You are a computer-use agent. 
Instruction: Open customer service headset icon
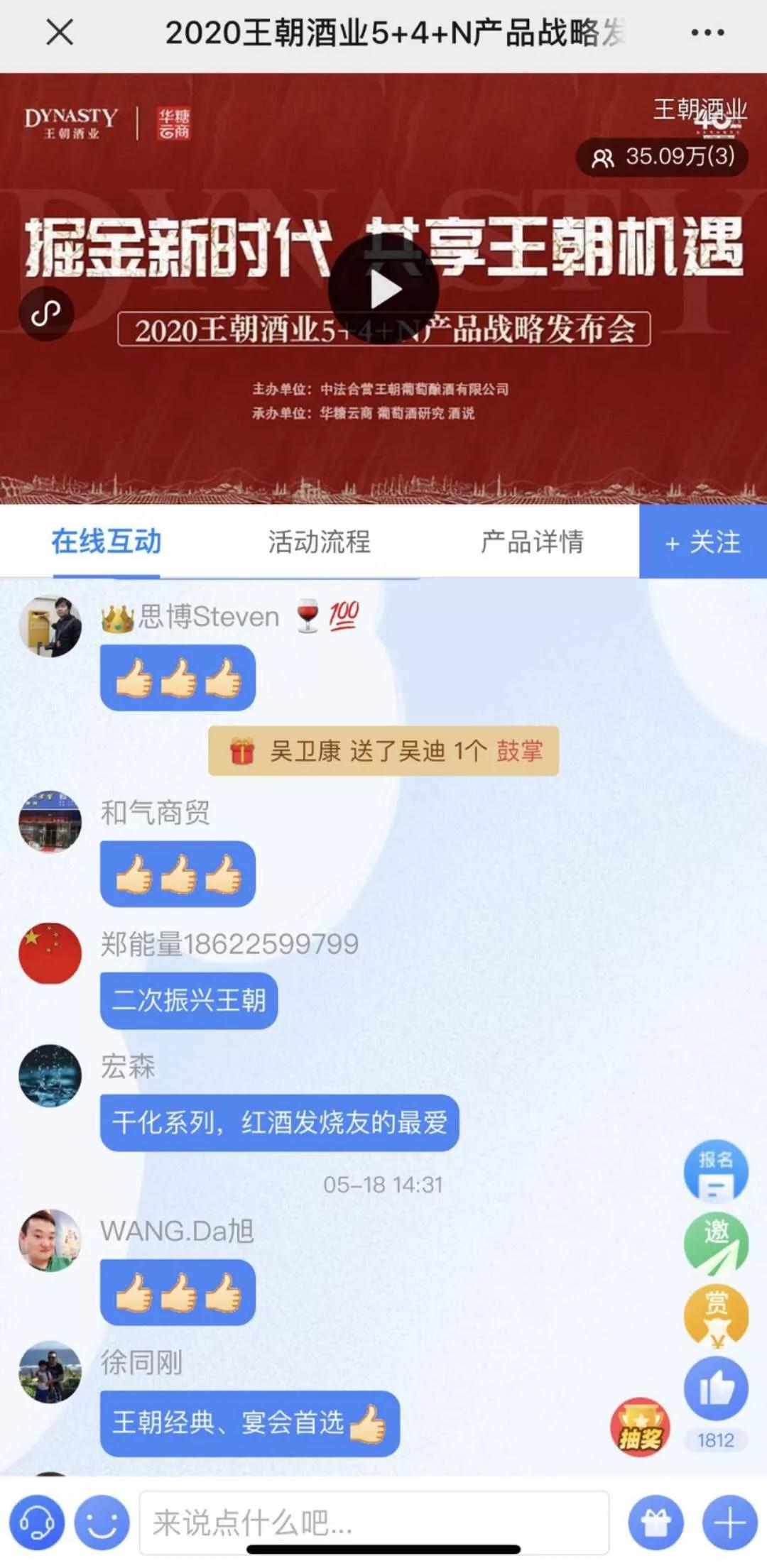pyautogui.click(x=37, y=1523)
